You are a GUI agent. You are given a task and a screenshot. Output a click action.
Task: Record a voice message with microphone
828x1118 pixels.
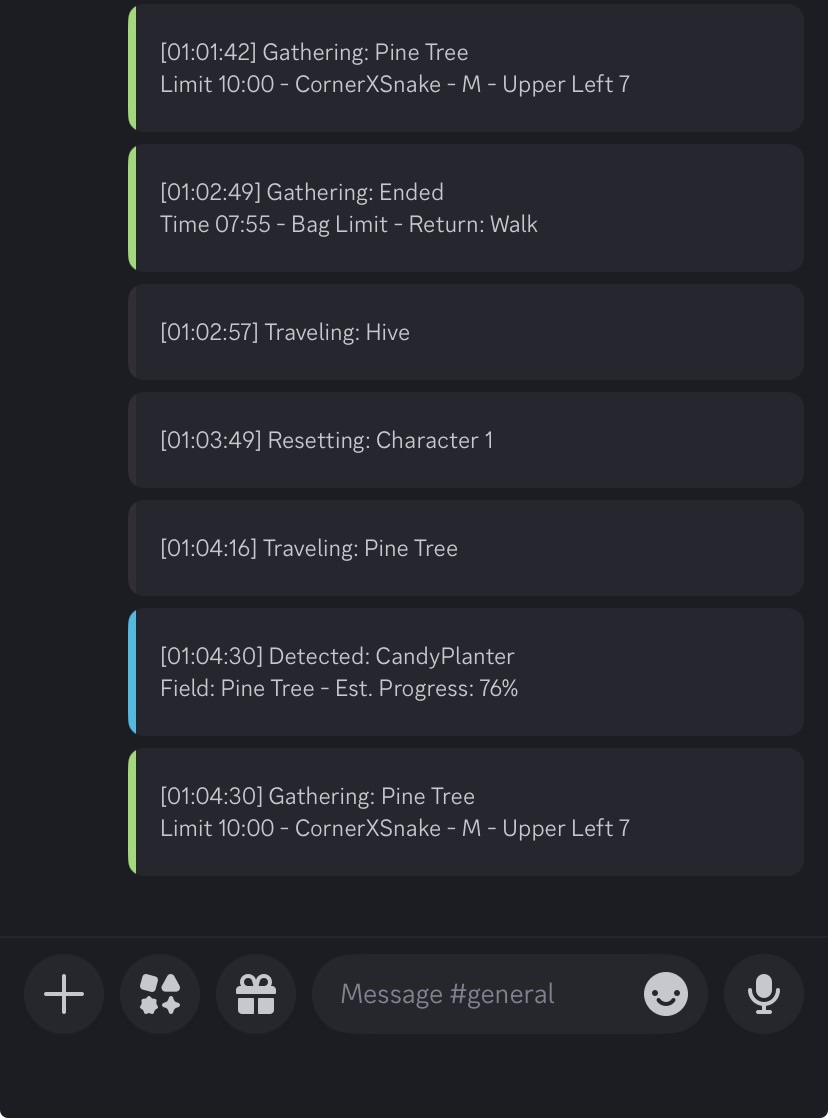(x=764, y=994)
